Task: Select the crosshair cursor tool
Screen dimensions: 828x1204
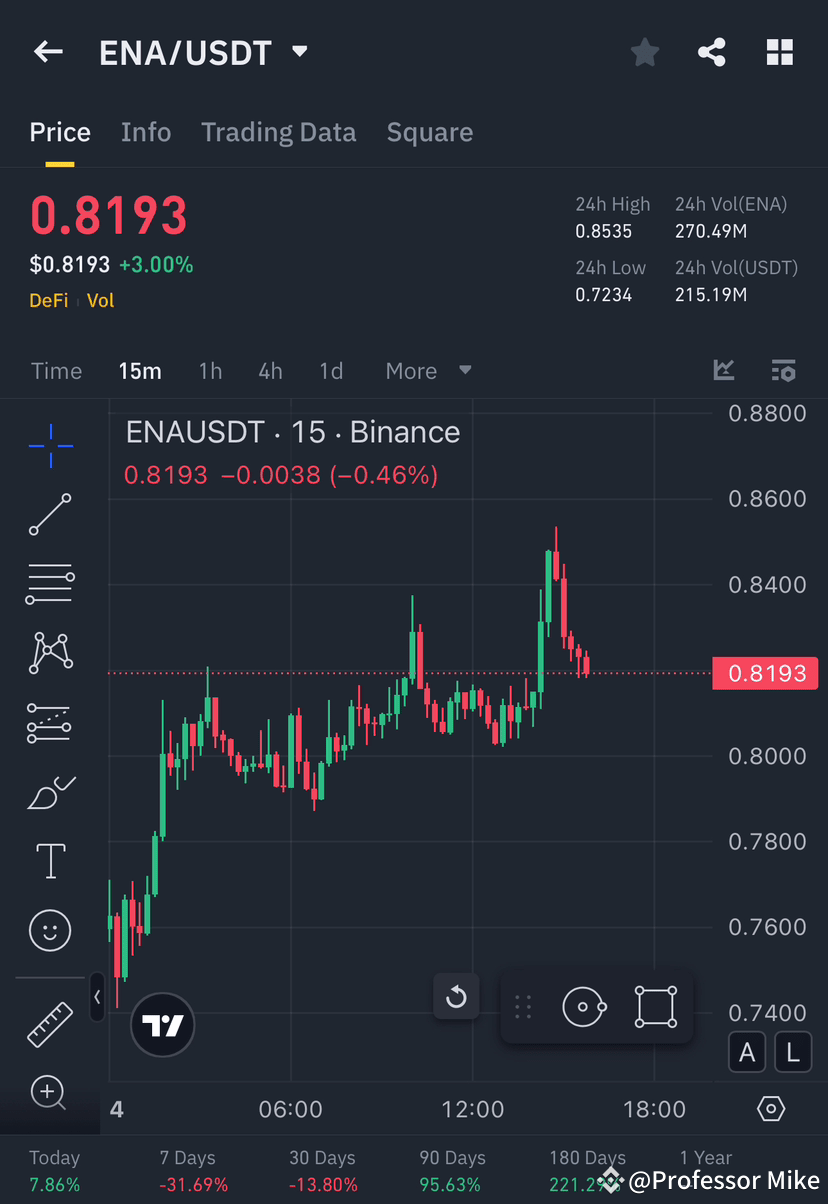Action: (50, 447)
